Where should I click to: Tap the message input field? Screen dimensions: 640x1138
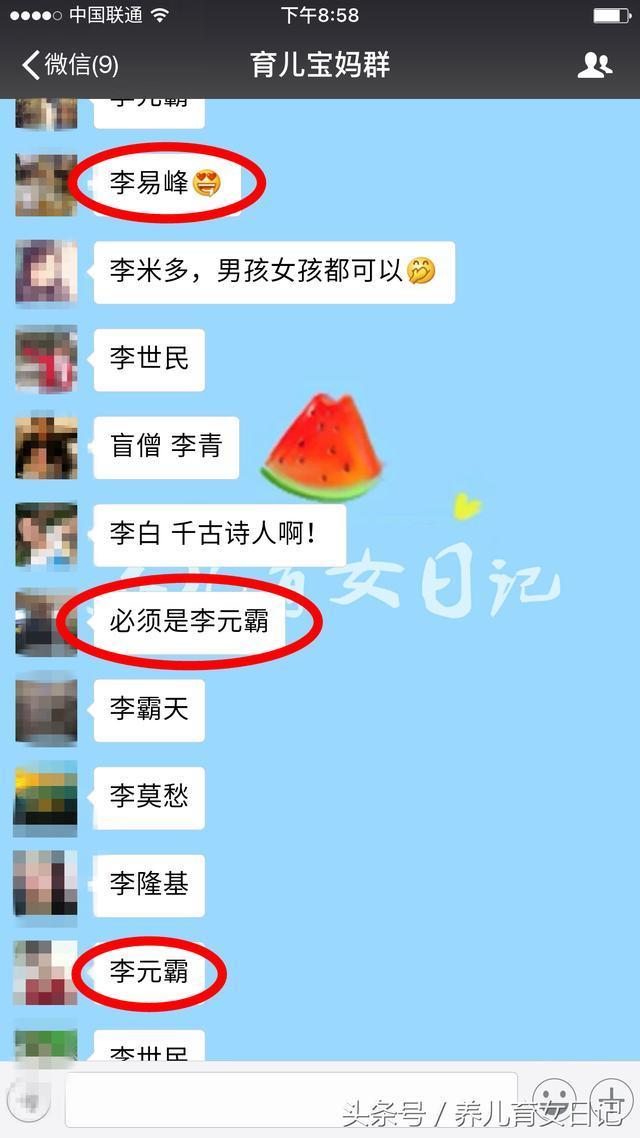[290, 1100]
